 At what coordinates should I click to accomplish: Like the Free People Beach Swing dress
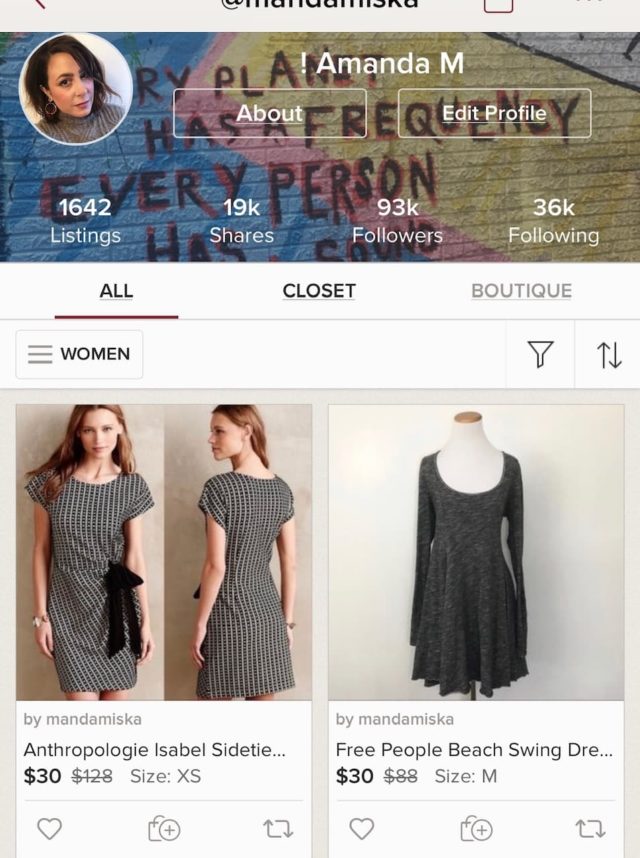pos(361,828)
